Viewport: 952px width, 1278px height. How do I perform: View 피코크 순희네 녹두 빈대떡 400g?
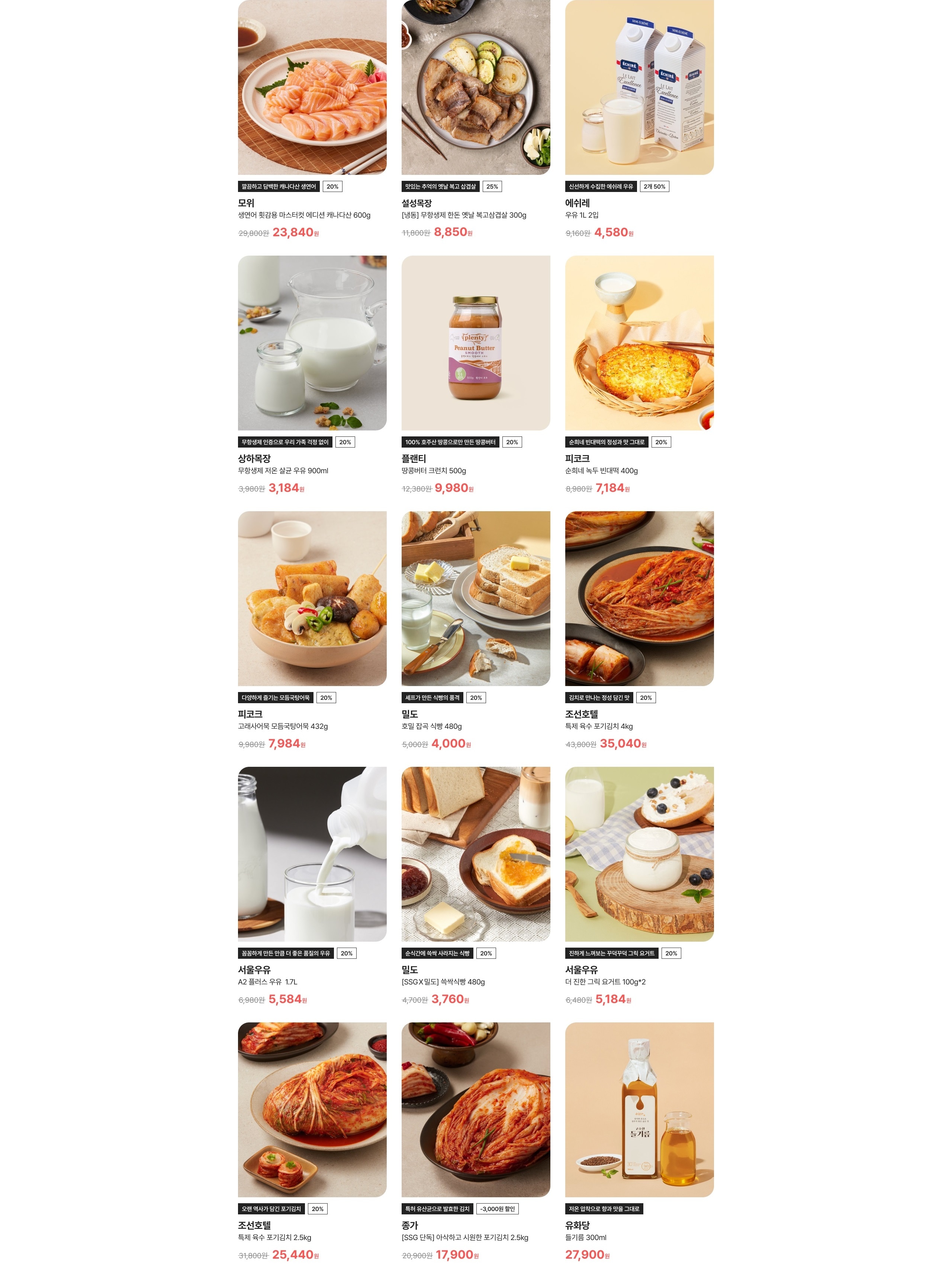pos(639,343)
